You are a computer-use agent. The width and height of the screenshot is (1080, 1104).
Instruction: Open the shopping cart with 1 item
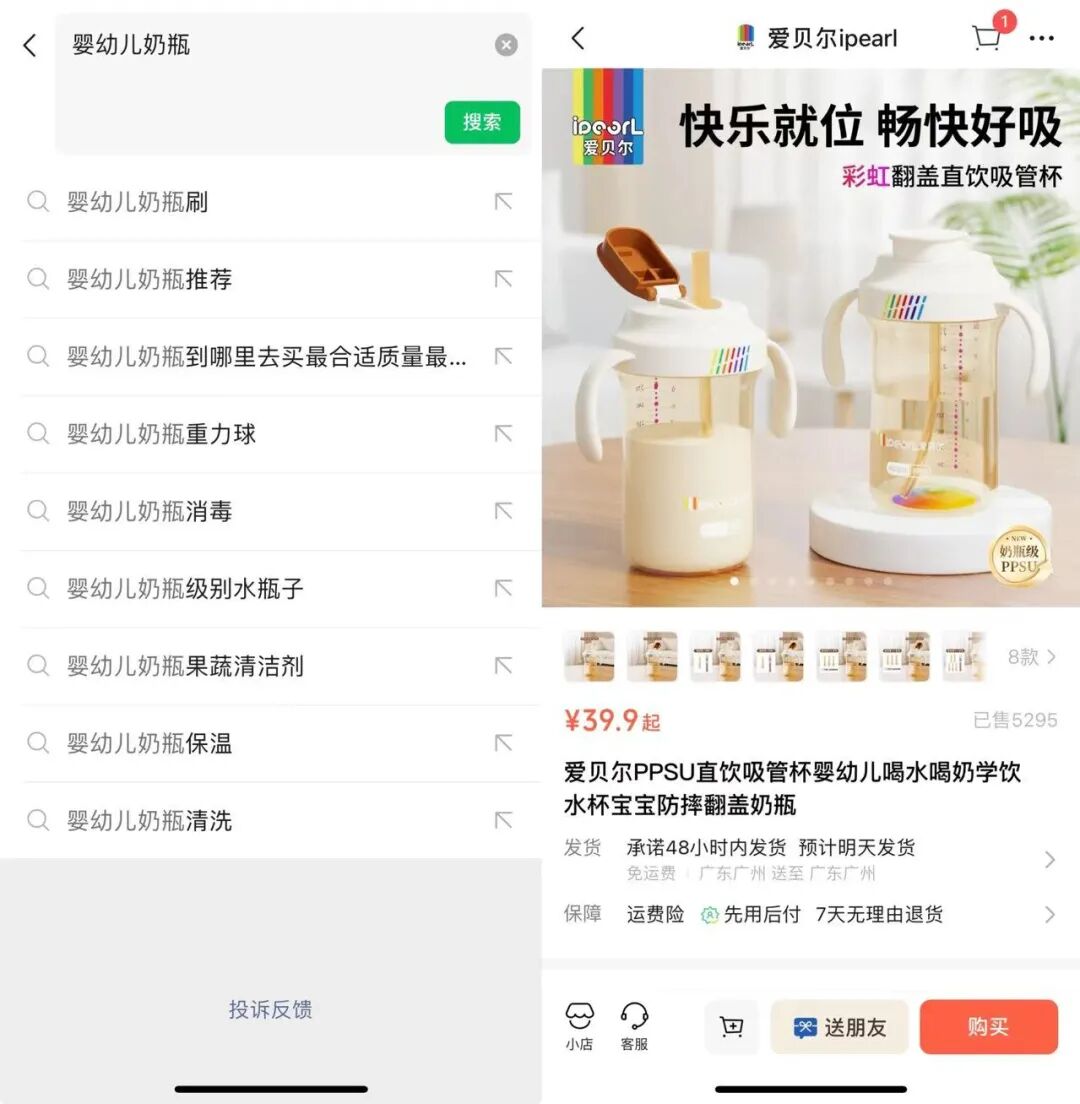[x=987, y=38]
